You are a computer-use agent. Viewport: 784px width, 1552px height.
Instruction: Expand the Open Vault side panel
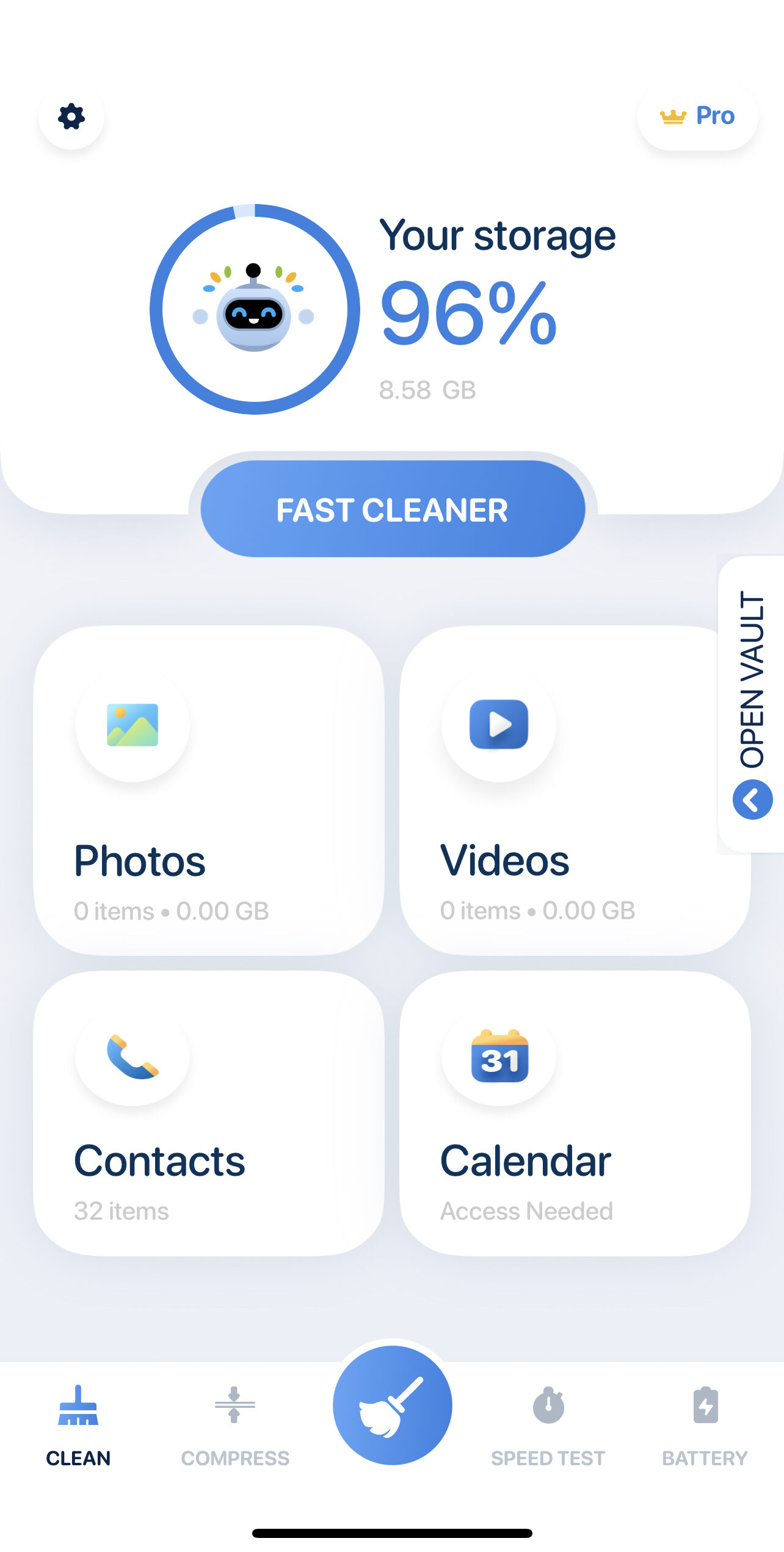point(752,704)
